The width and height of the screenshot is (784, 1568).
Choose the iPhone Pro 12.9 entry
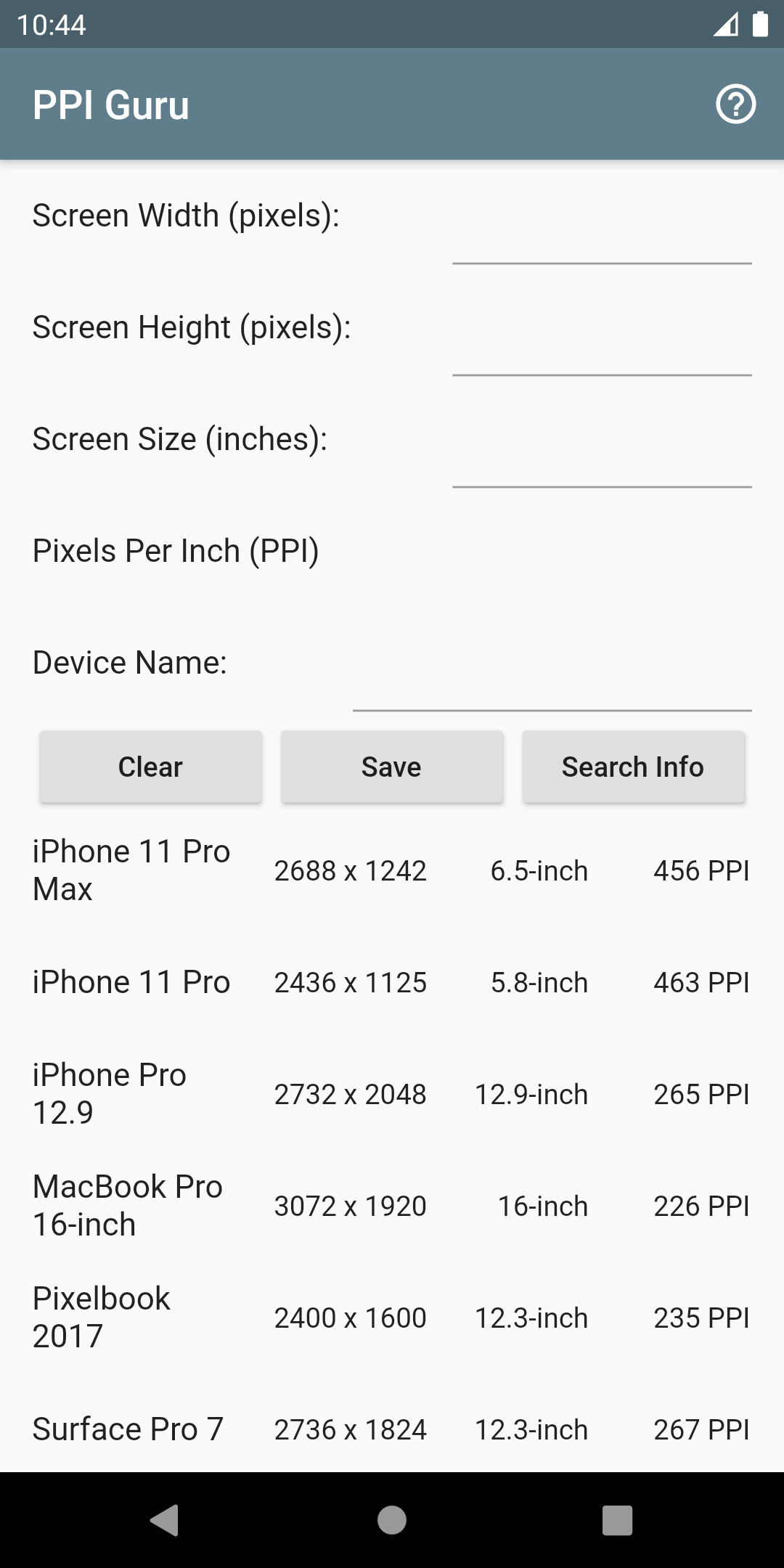[x=392, y=1094]
